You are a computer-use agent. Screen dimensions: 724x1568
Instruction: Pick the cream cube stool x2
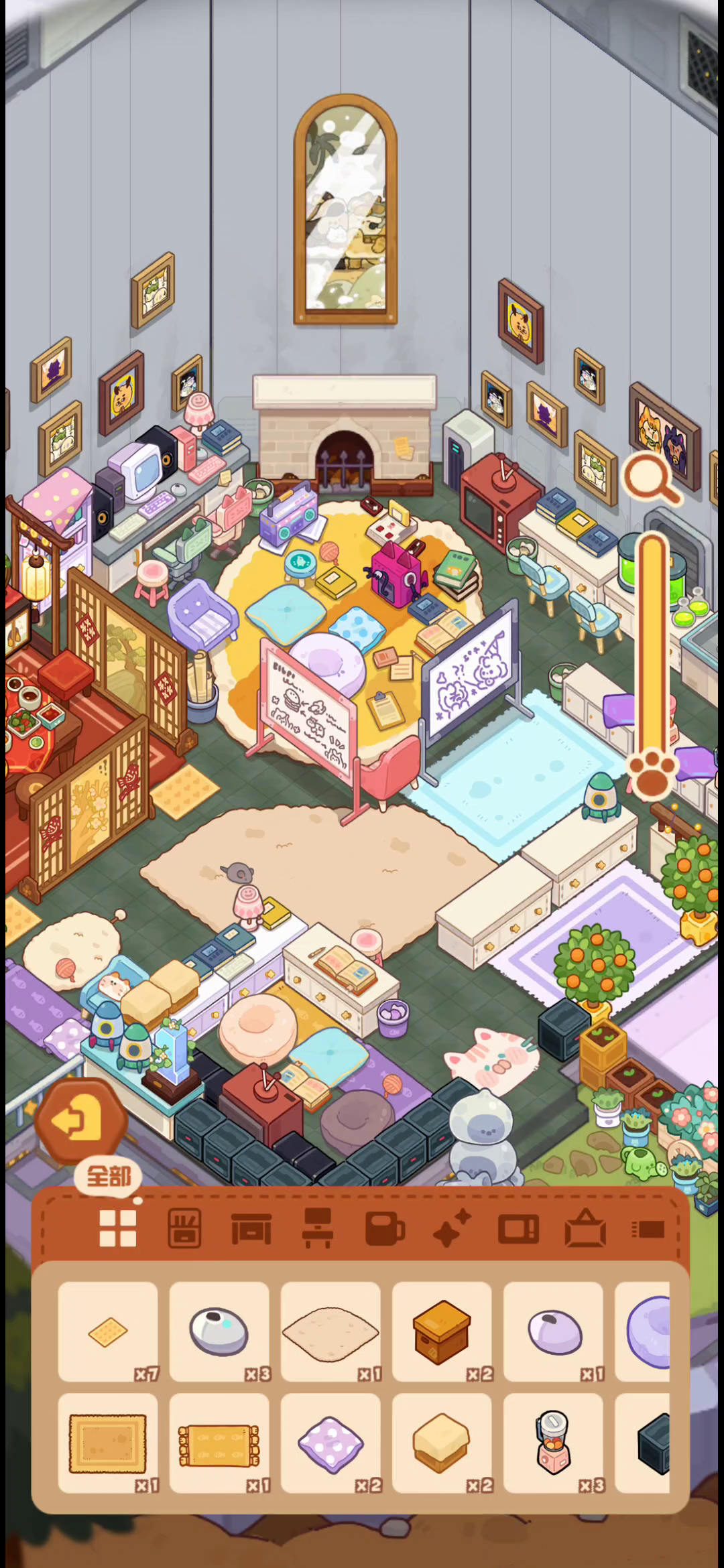[x=442, y=1443]
